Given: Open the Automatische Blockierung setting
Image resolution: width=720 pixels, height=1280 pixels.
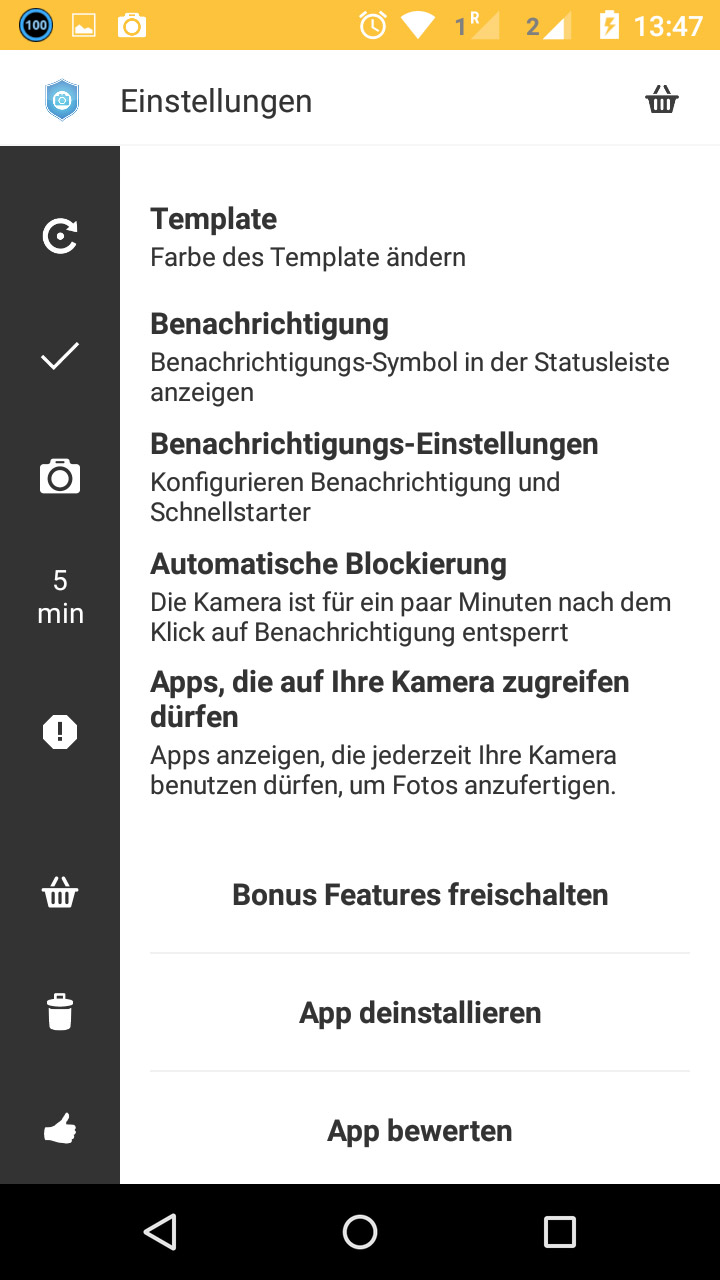Looking at the screenshot, I should coord(410,597).
